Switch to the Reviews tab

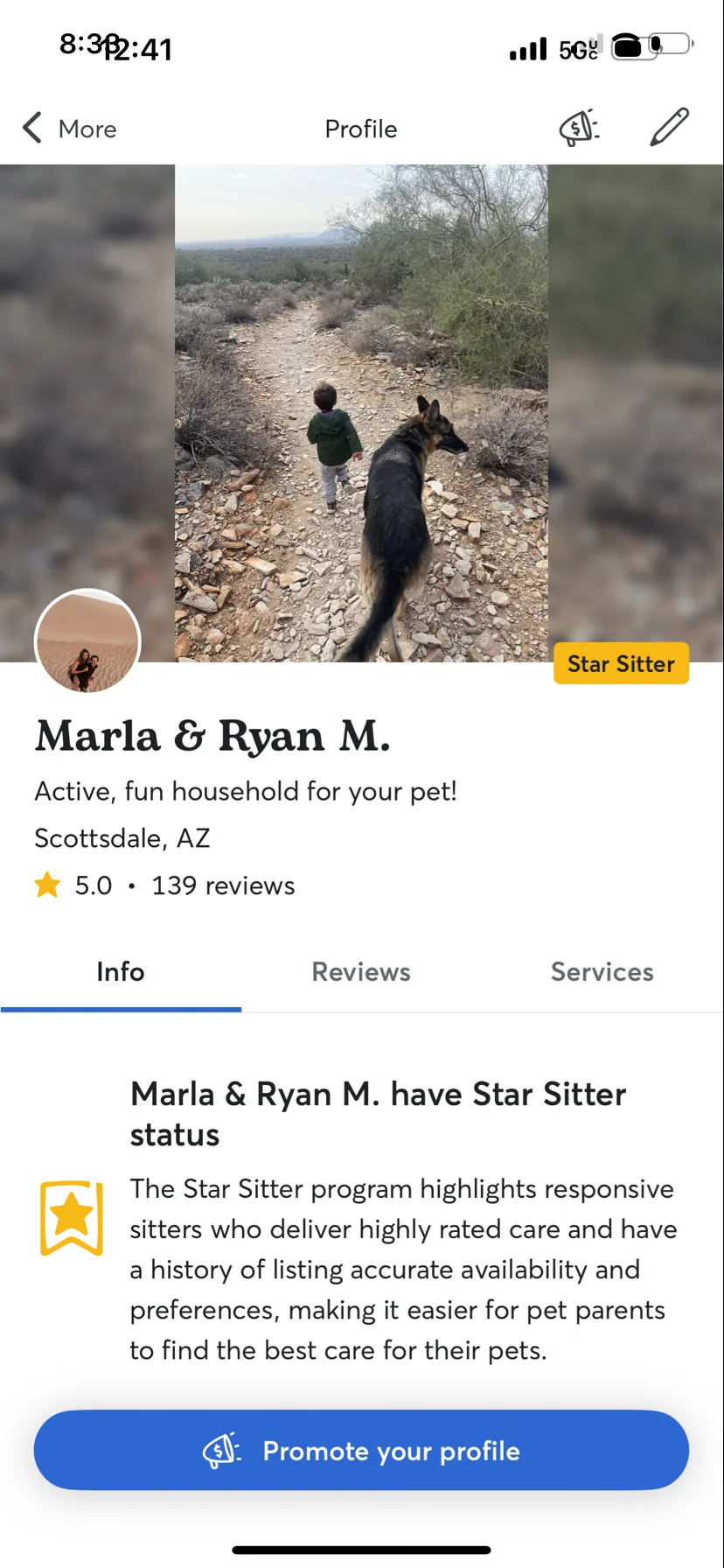[361, 972]
